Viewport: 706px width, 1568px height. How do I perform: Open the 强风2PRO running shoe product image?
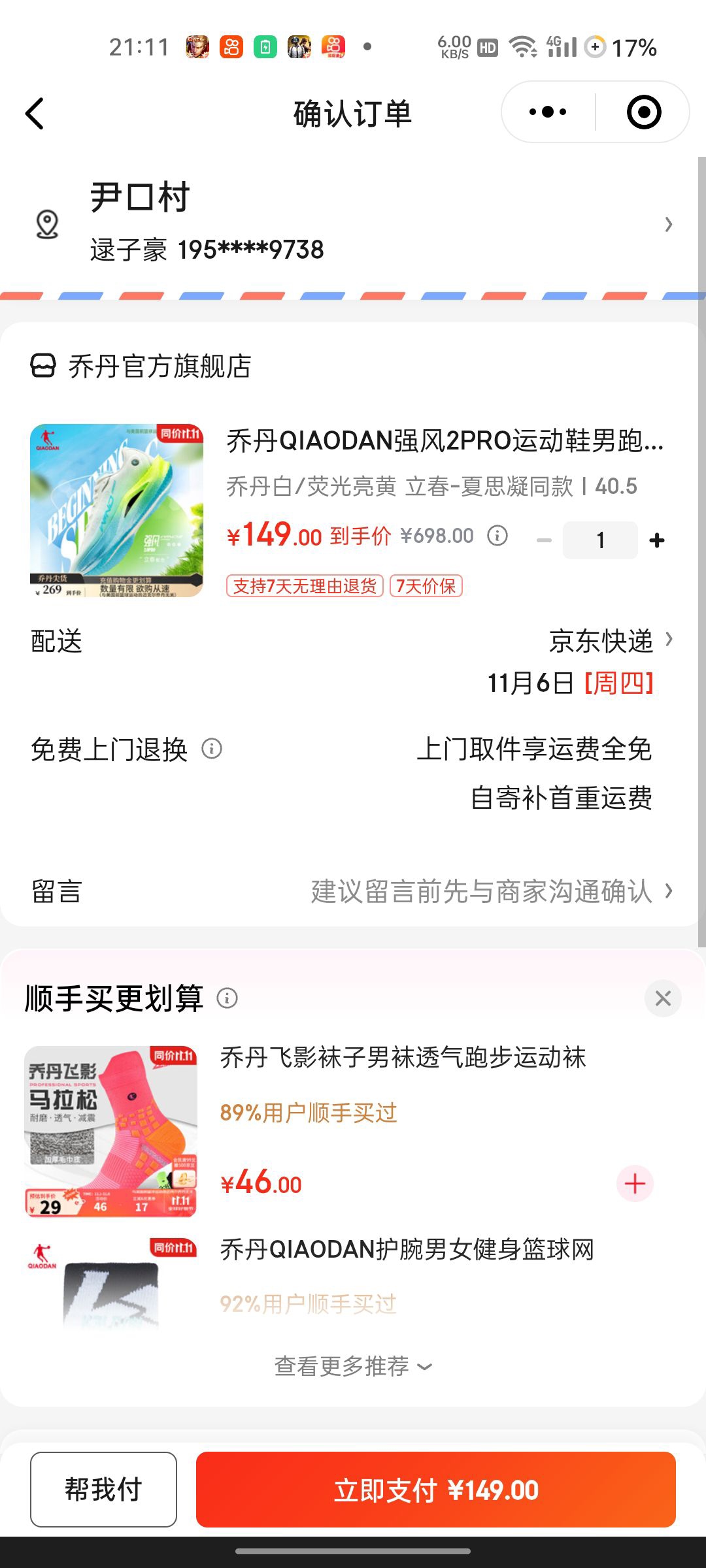(x=116, y=510)
